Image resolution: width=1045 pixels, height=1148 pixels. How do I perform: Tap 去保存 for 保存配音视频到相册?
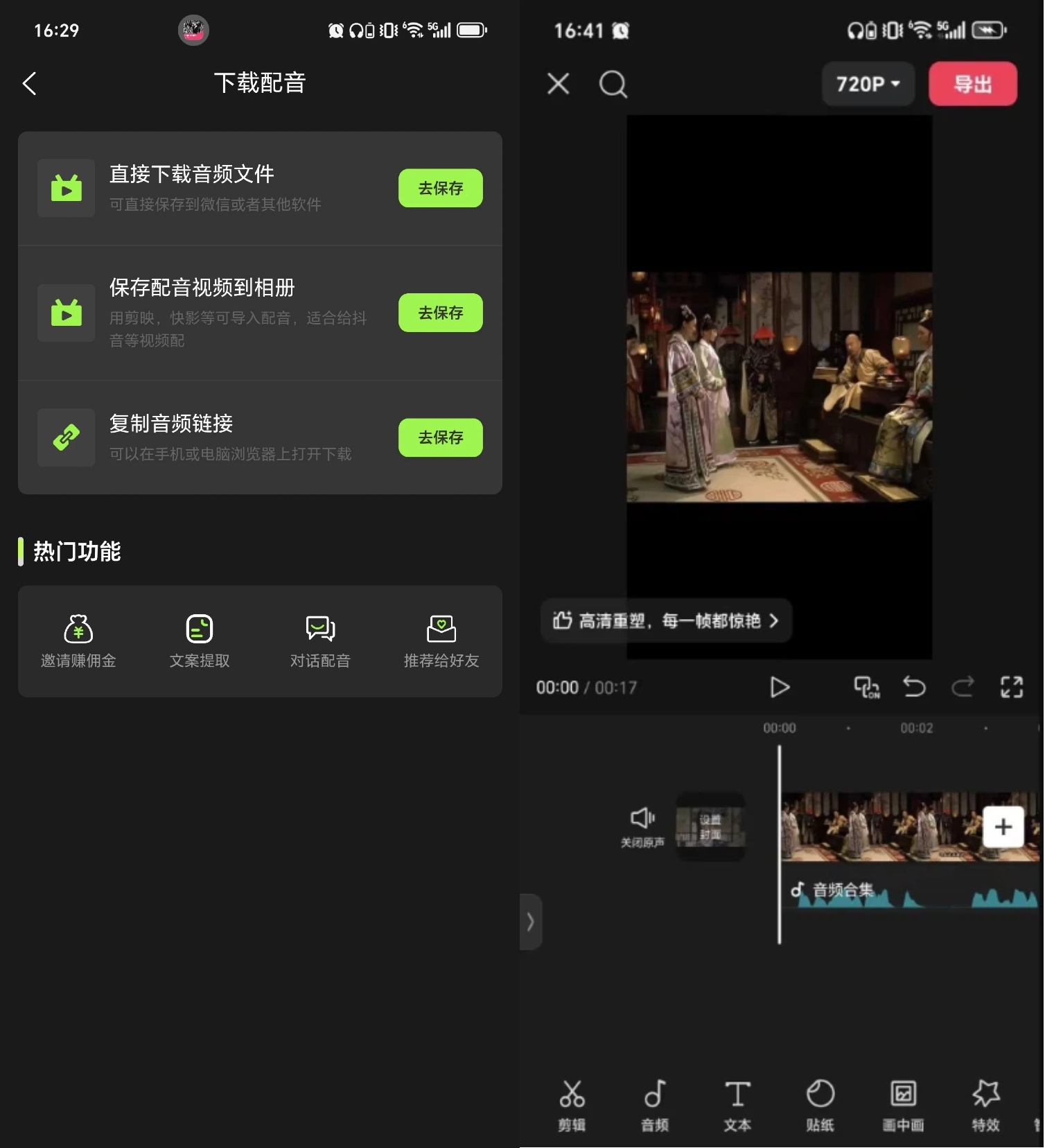(440, 313)
